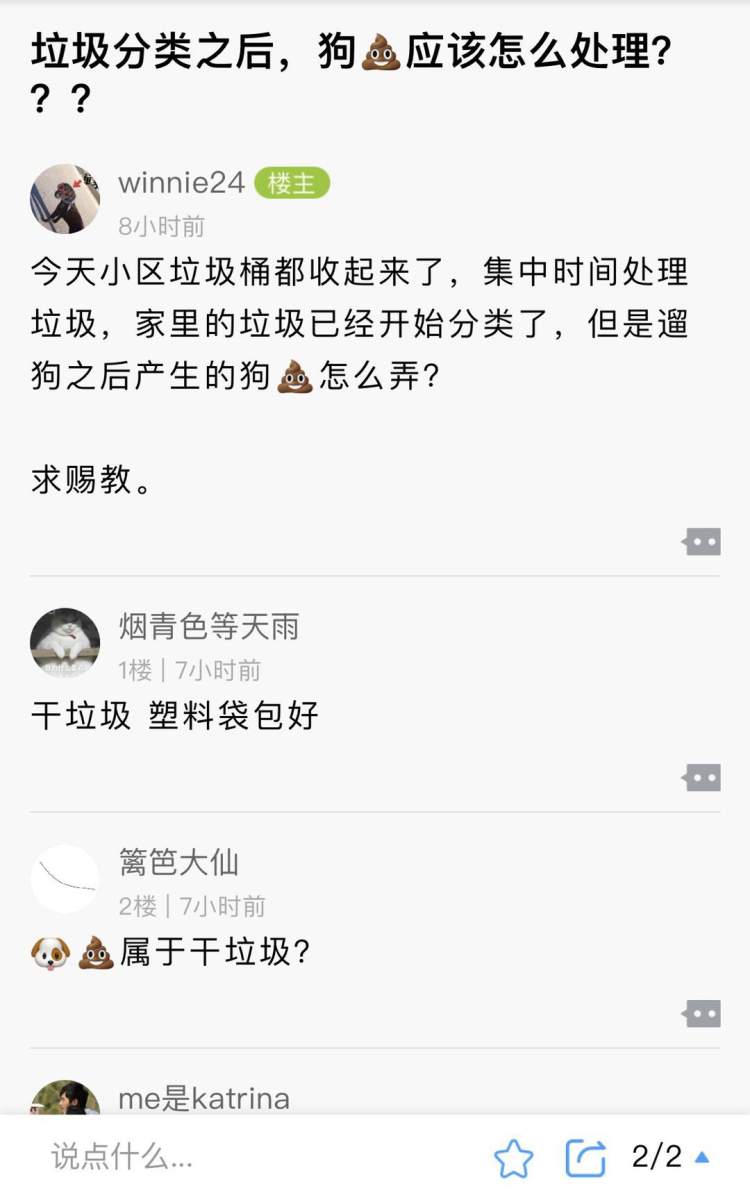
Task: Open me是katrina's avatar
Action: (x=65, y=1099)
